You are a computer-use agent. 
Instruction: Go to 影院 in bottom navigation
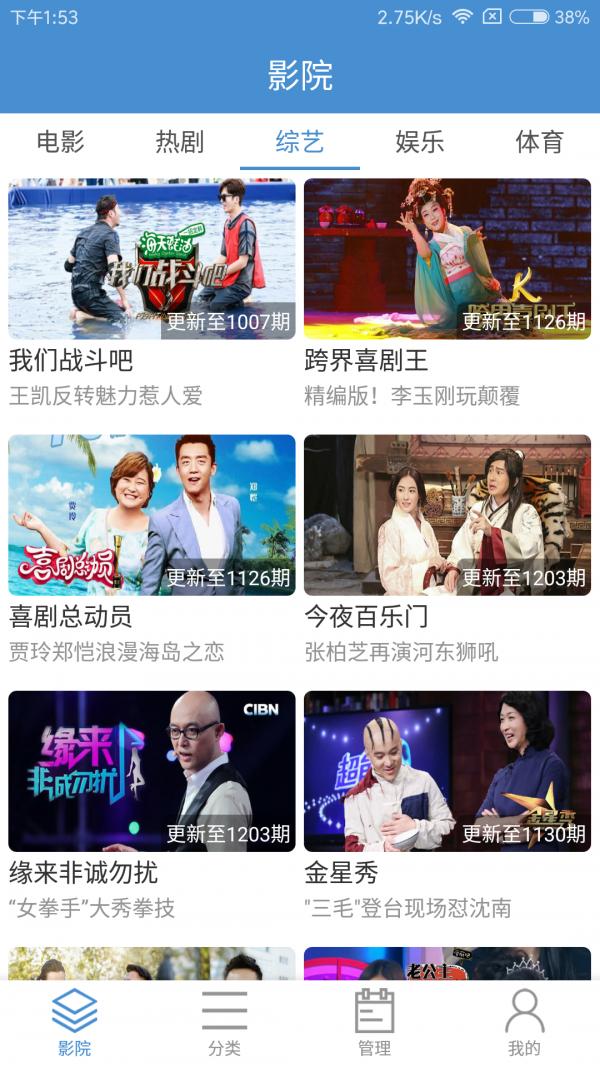click(75, 1022)
